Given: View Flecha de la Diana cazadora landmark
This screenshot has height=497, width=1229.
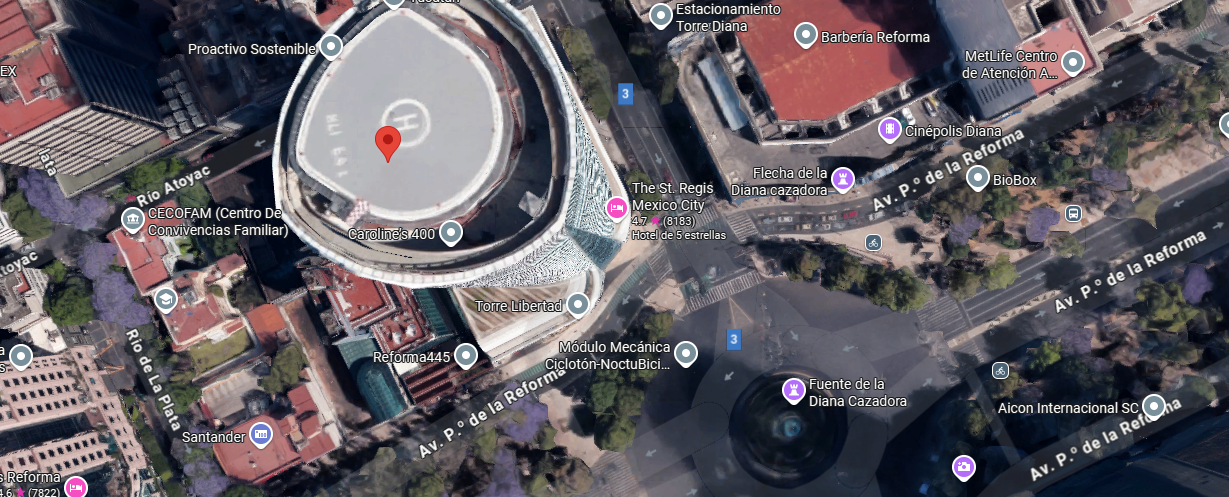Looking at the screenshot, I should pyautogui.click(x=842, y=178).
